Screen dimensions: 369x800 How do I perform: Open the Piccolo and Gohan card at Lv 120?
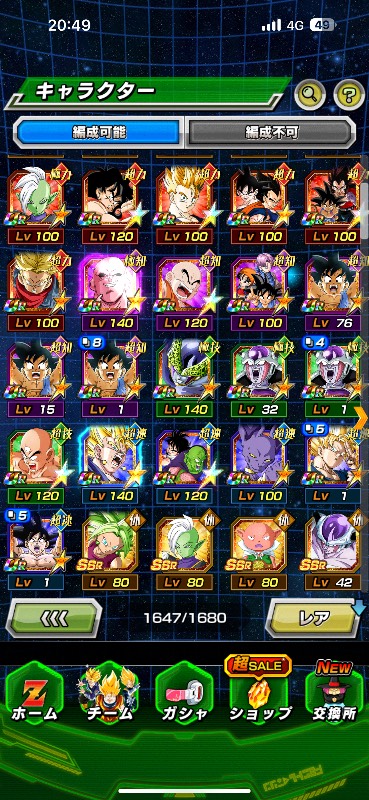(184, 465)
